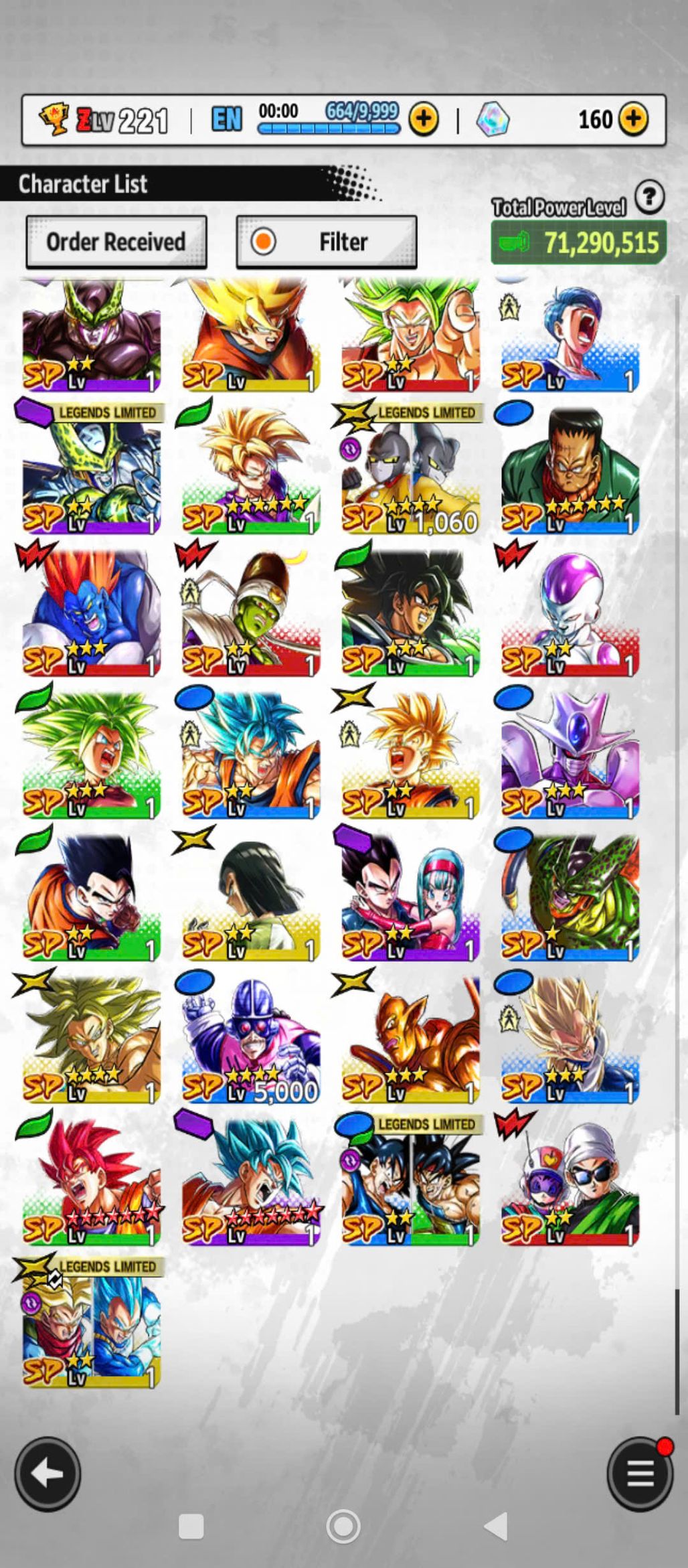Open the green Android 16 card
Viewport: 688px width, 1568px height.
tap(570, 472)
